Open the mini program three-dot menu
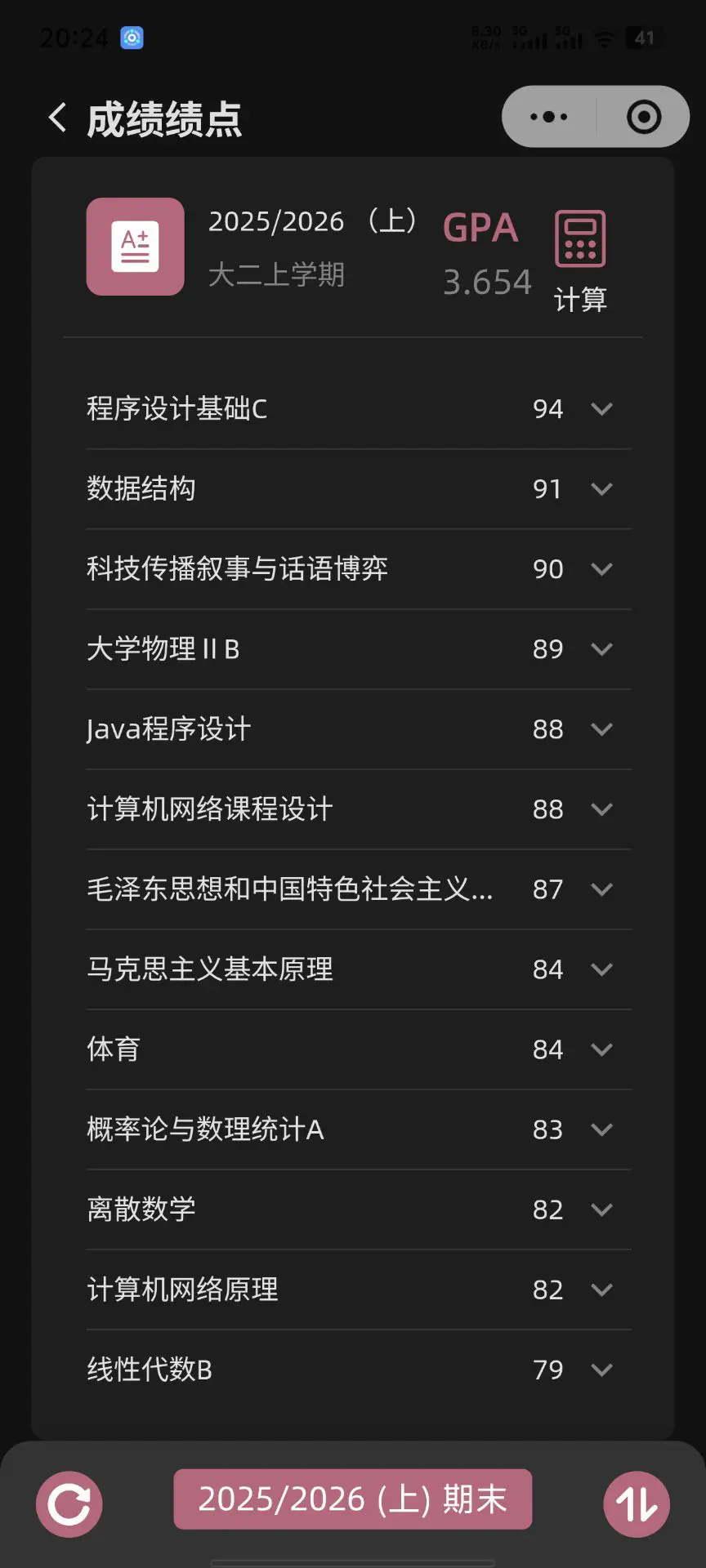This screenshot has width=706, height=1568. [x=549, y=117]
